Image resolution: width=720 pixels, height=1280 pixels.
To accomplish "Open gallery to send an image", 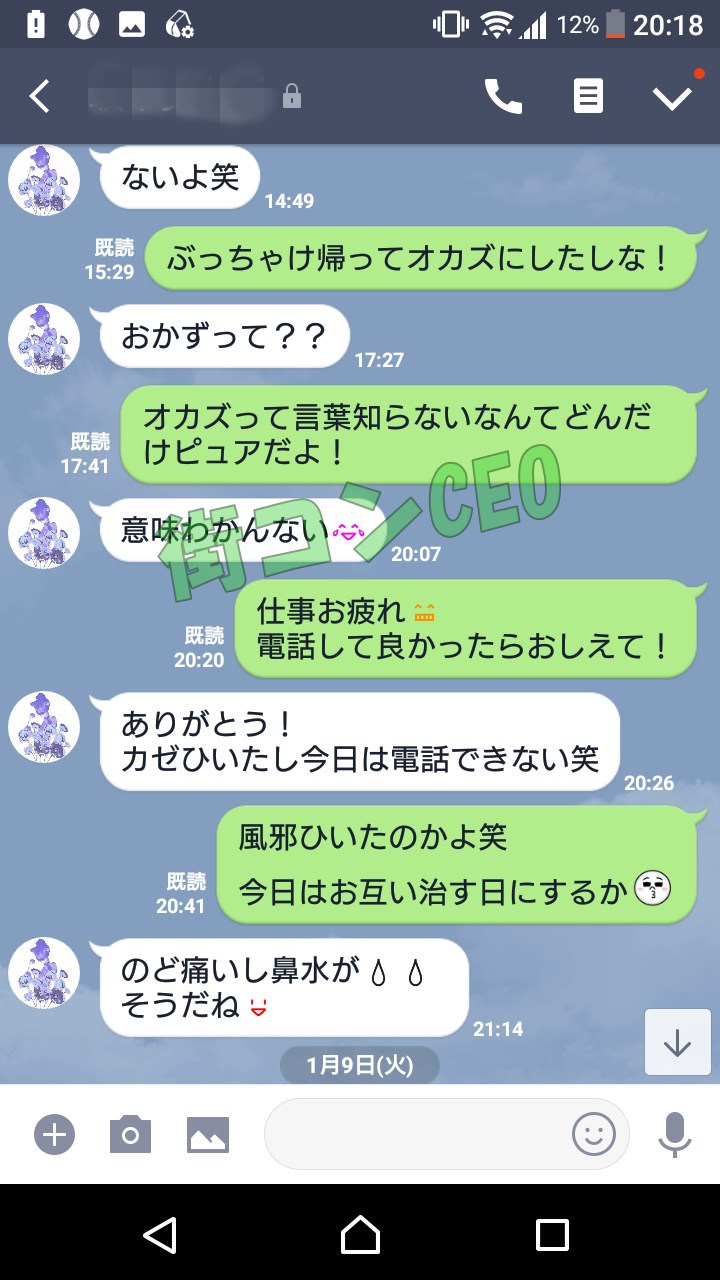I will pos(208,1134).
